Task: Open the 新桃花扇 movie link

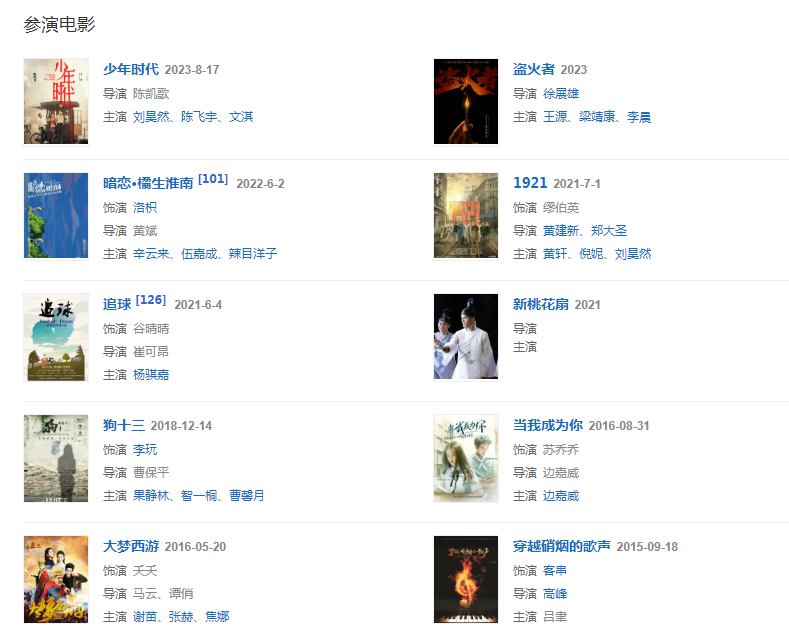Action: 540,304
